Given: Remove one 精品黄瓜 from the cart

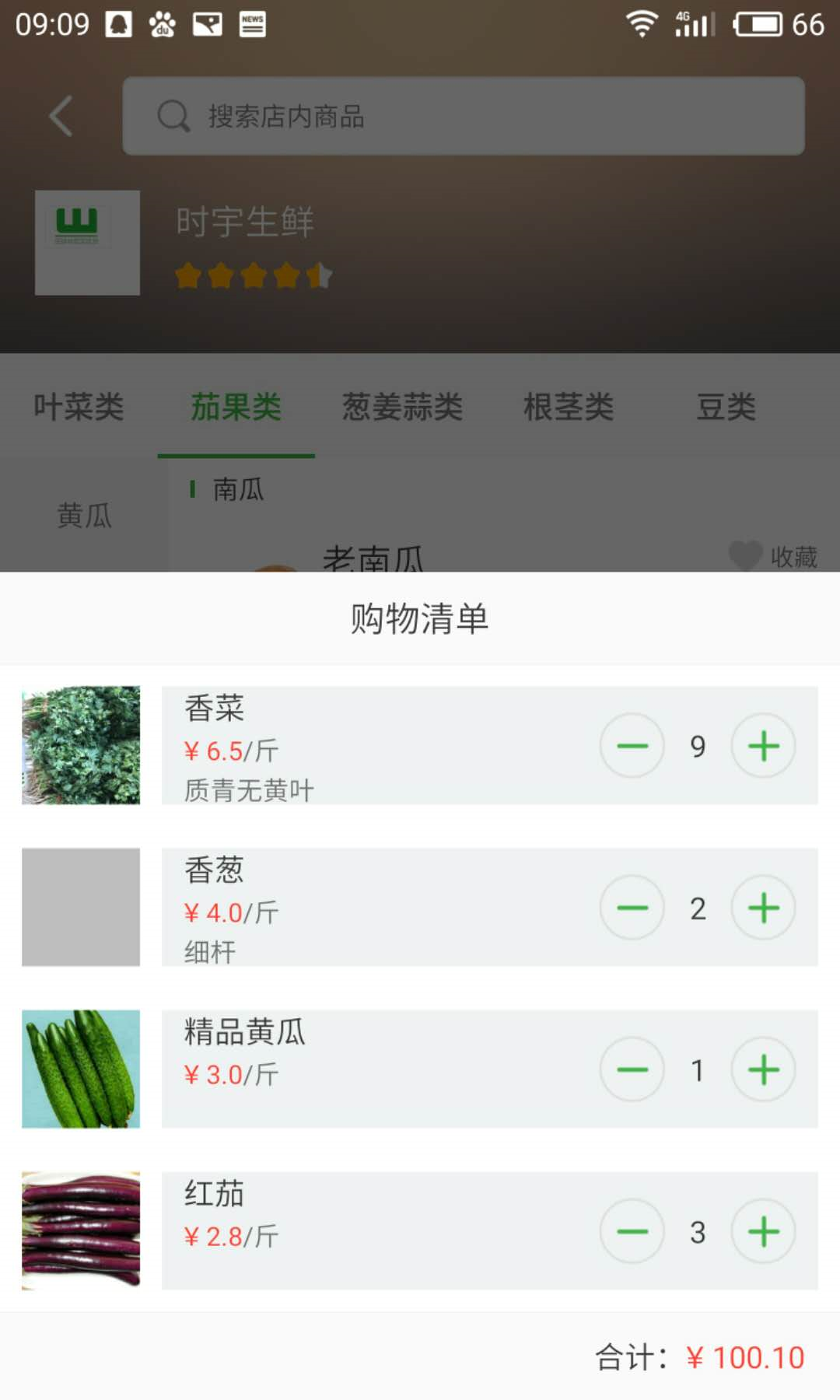Looking at the screenshot, I should 632,1069.
